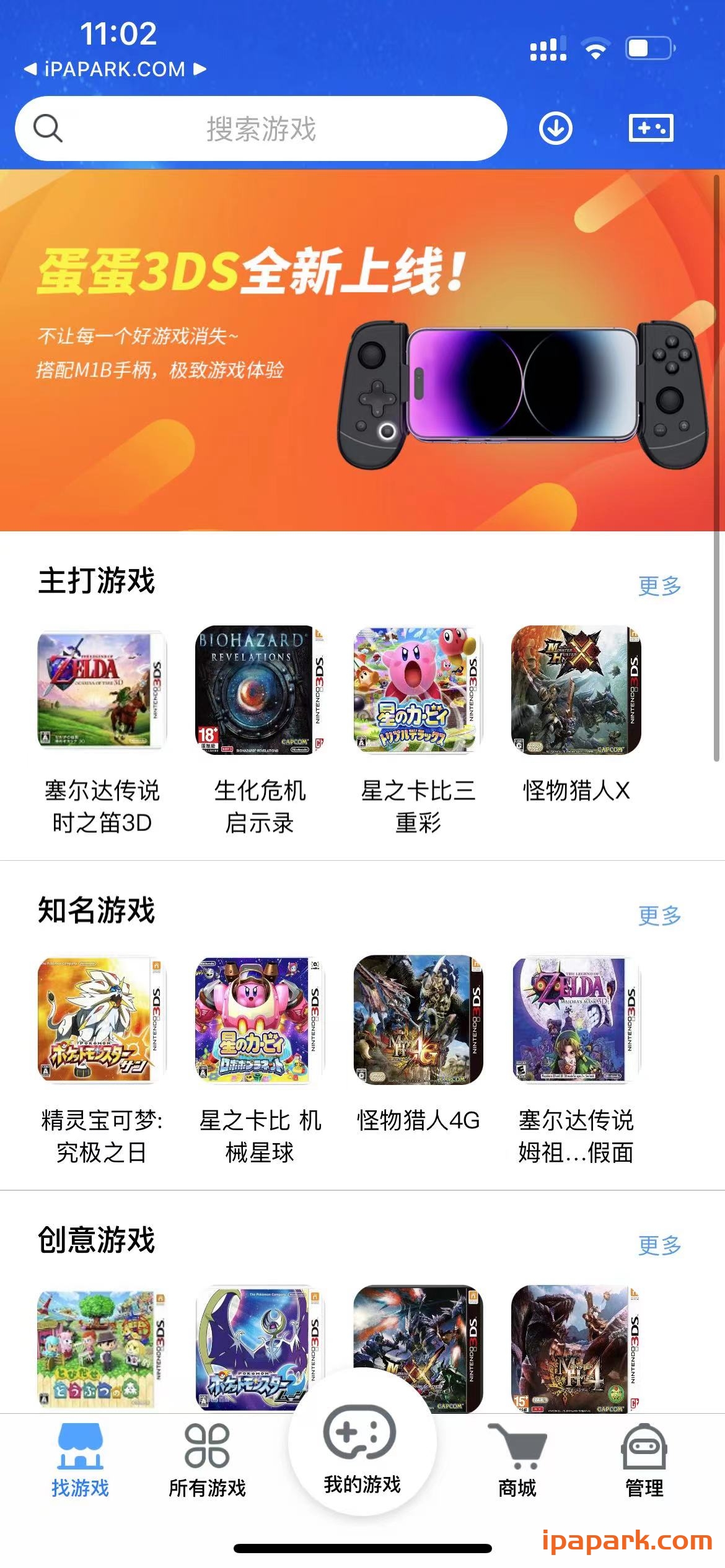Image resolution: width=725 pixels, height=1568 pixels.
Task: Open the downloads icon in the top bar
Action: click(556, 128)
